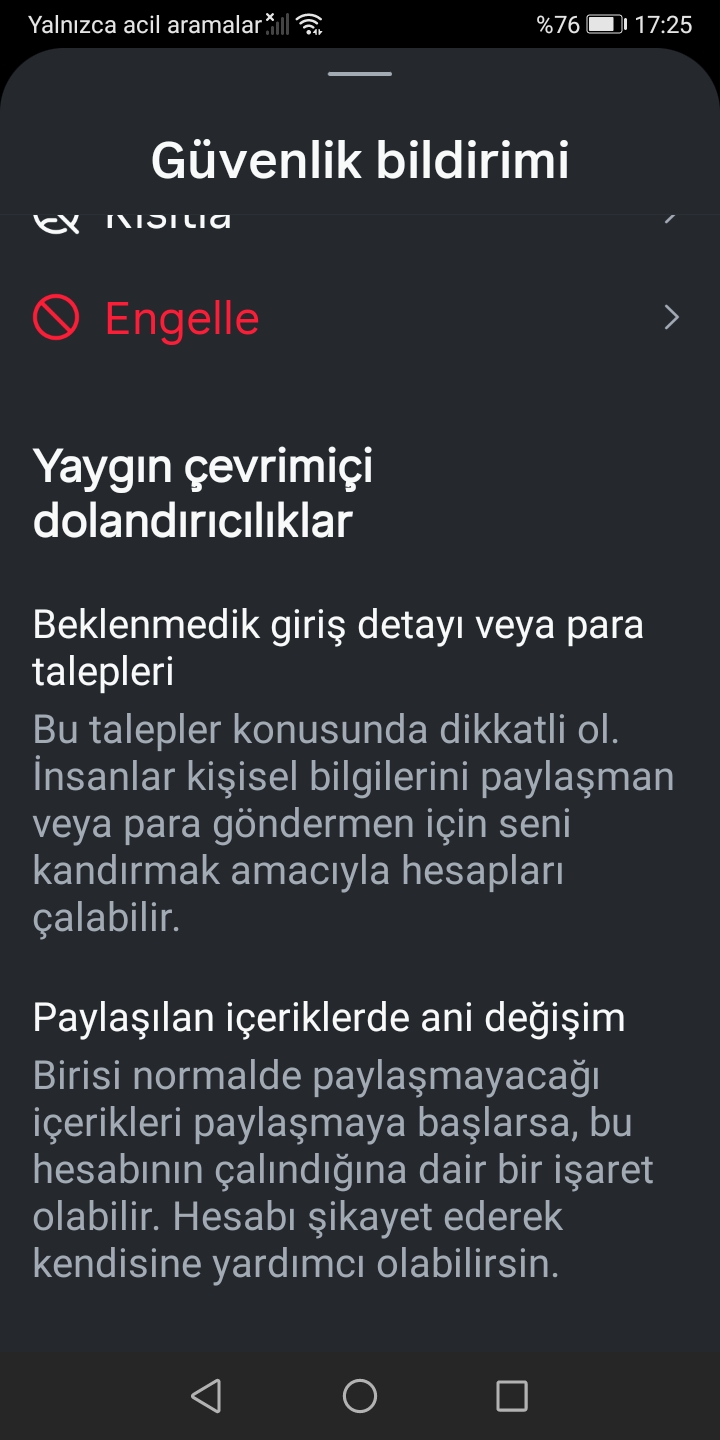This screenshot has height=1440, width=720.
Task: Go to the home screen
Action: 360,1396
